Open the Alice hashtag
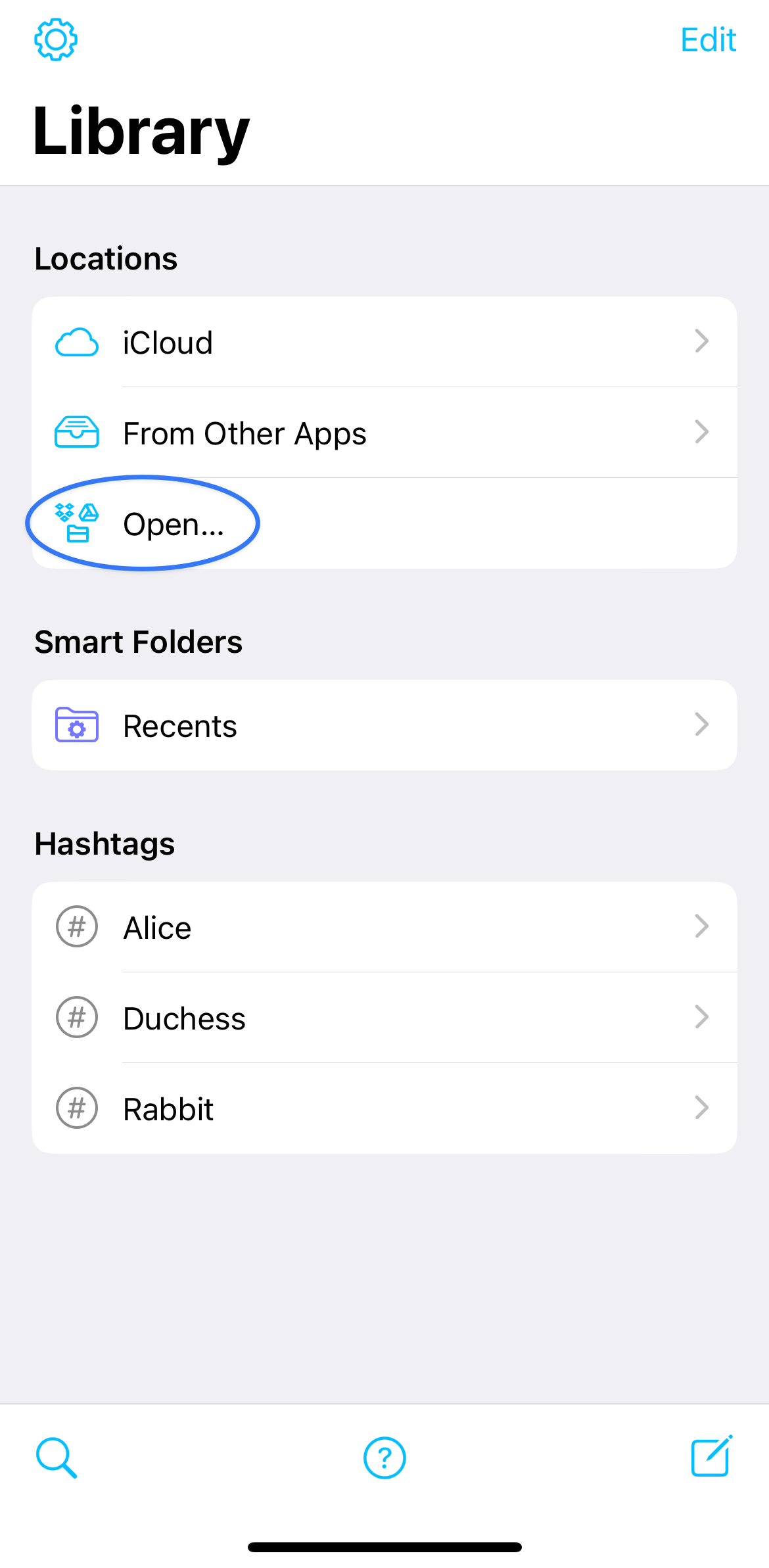The width and height of the screenshot is (769, 1568). click(384, 927)
